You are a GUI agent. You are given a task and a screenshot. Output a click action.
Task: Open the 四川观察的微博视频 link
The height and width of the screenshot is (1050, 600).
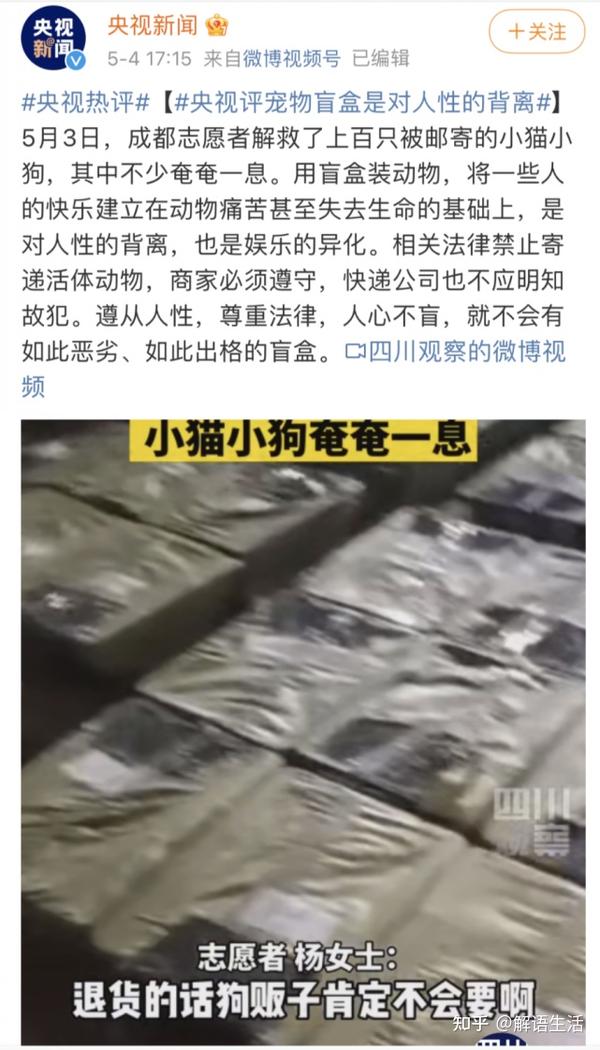pos(465,351)
